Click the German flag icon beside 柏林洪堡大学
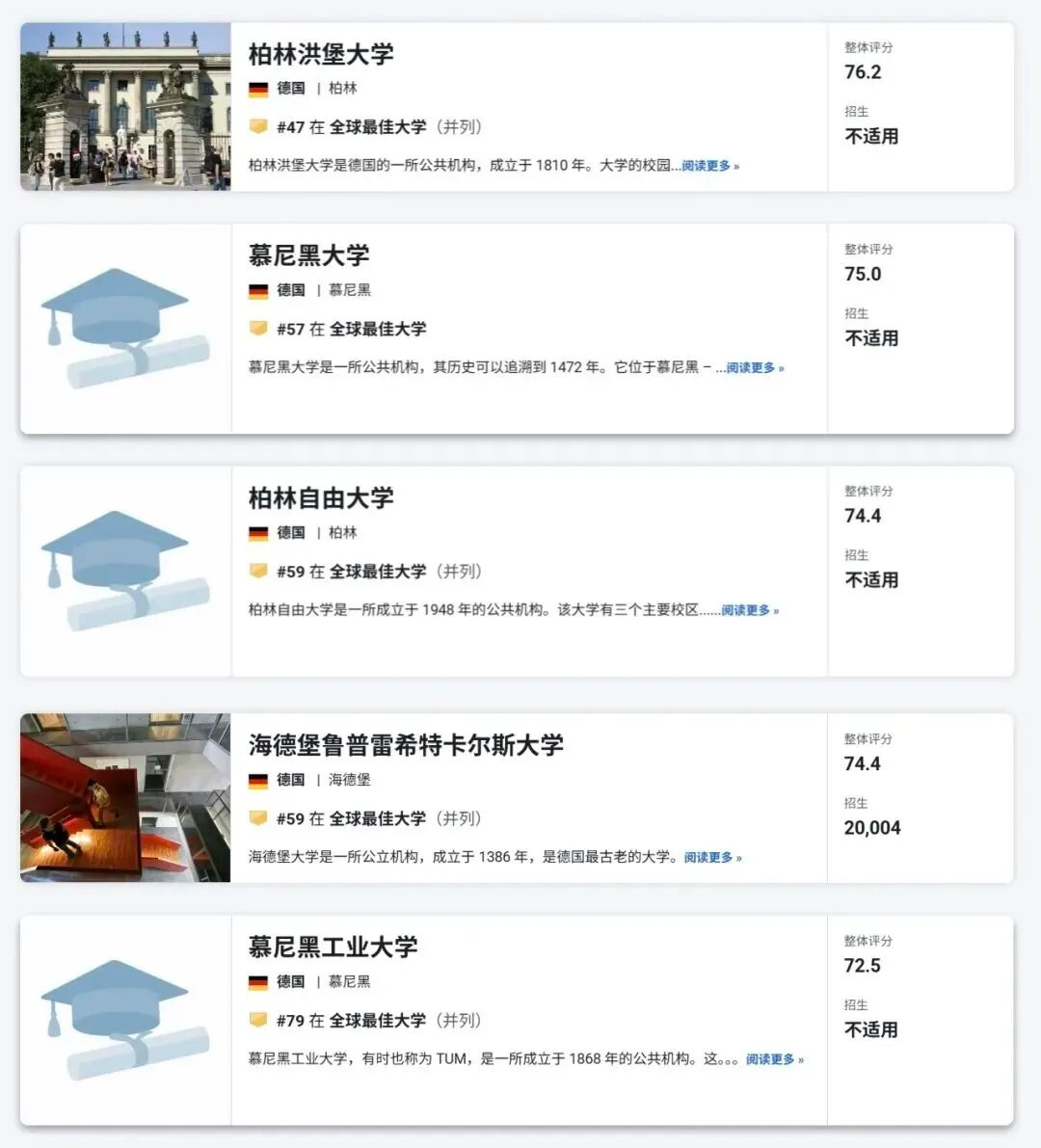Image resolution: width=1041 pixels, height=1148 pixels. (256, 88)
